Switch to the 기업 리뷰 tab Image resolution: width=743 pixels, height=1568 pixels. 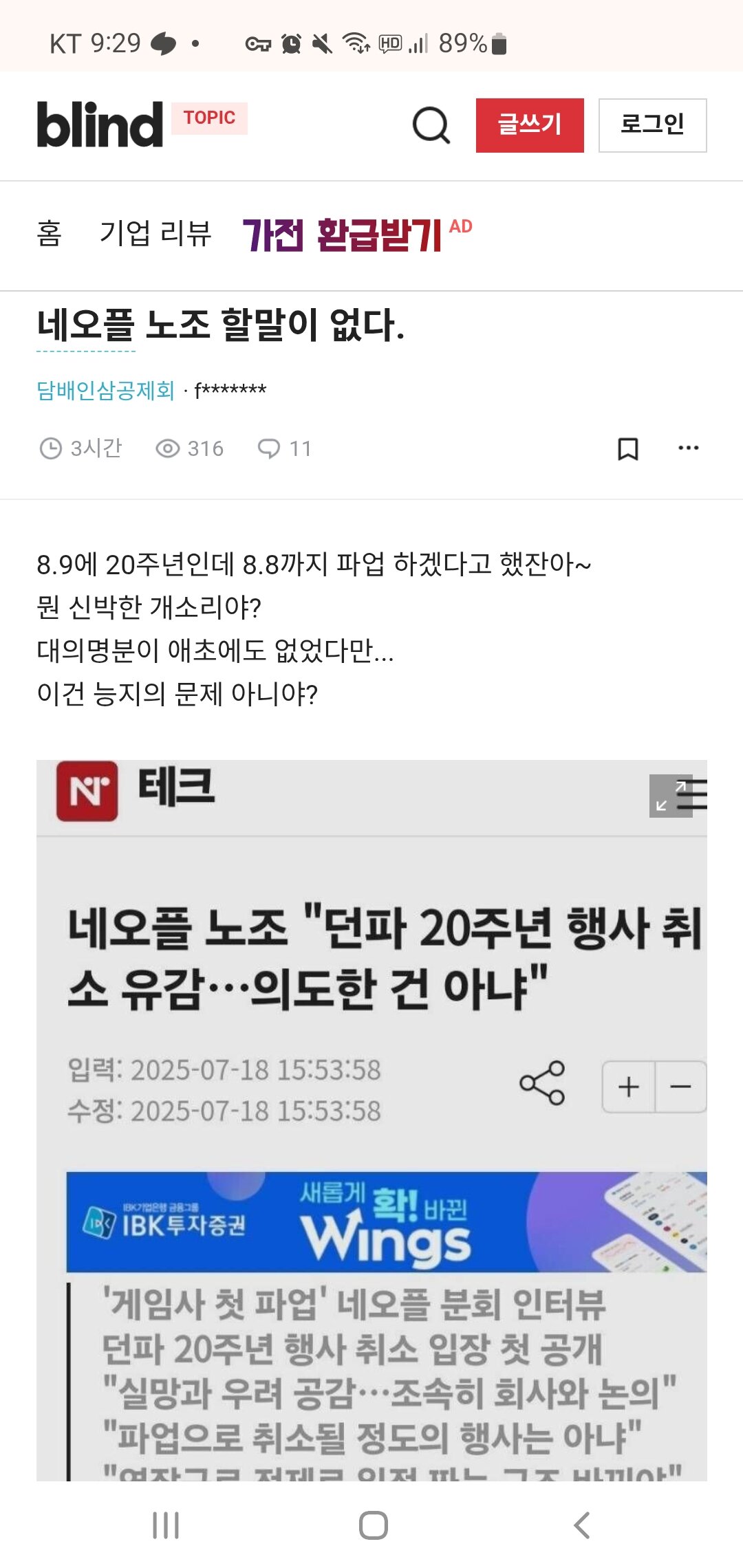[x=155, y=234]
